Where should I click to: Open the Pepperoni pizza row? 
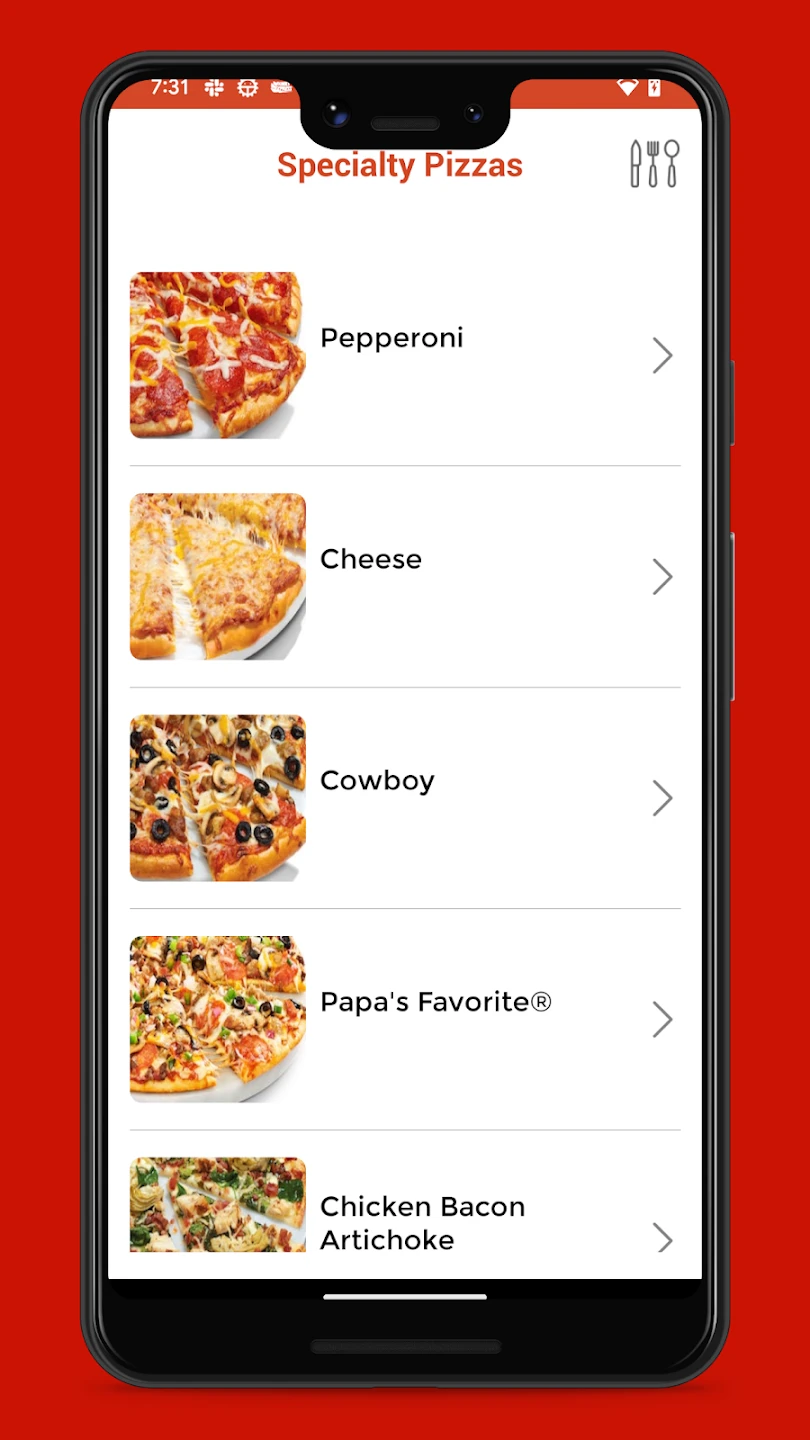point(405,355)
